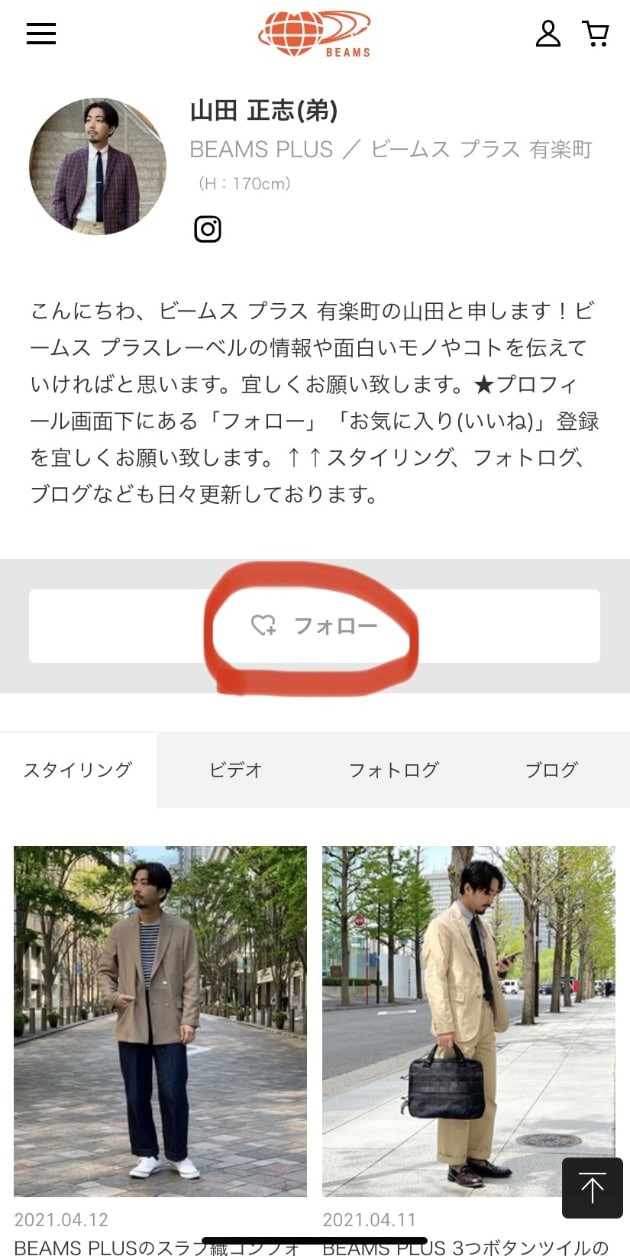Follow this staff member with フォロー button
The image size is (630, 1256).
click(314, 626)
